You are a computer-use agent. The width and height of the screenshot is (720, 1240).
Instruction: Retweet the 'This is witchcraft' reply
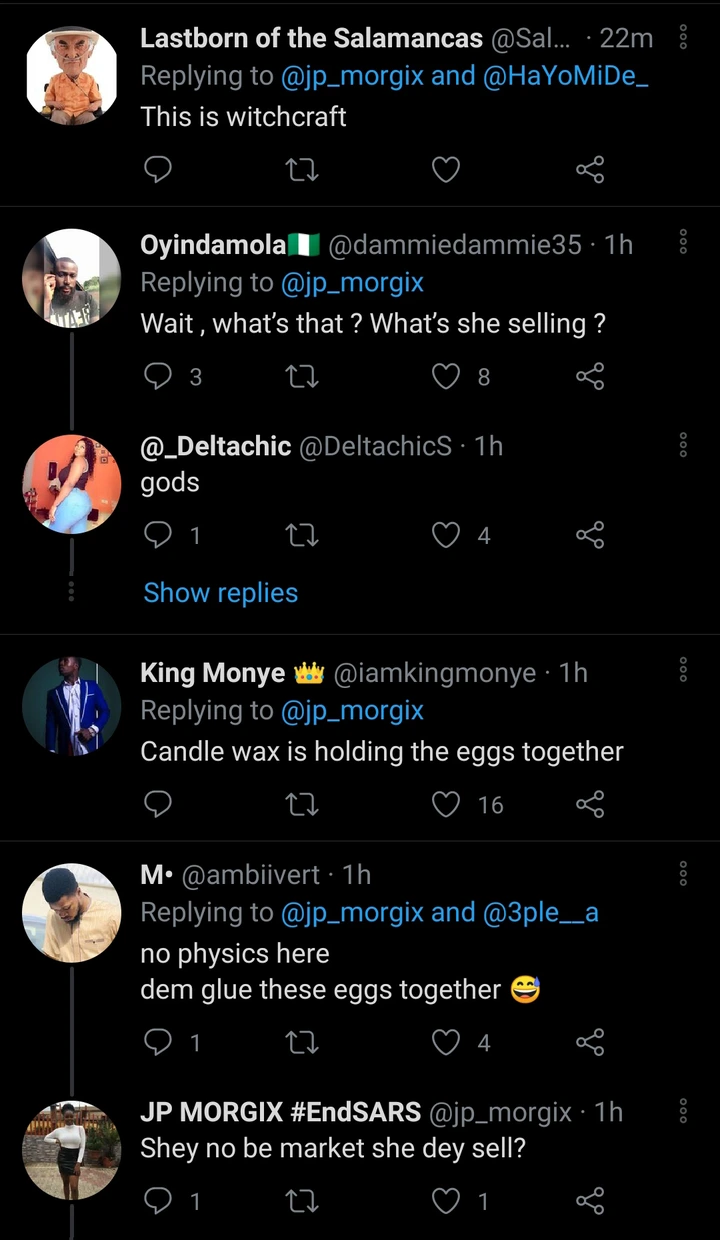point(302,171)
